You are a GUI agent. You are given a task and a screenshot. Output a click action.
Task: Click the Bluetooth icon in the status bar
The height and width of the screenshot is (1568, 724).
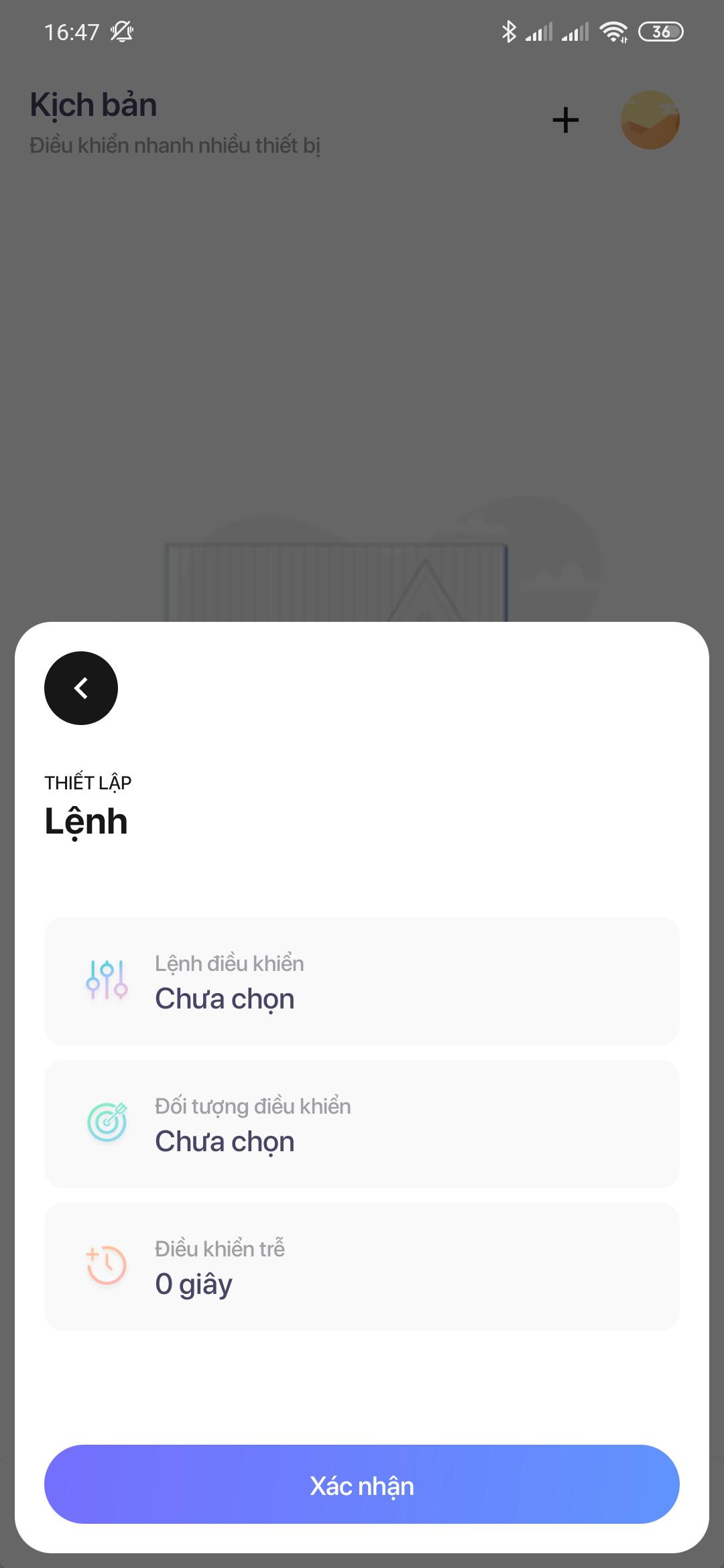pos(509,30)
